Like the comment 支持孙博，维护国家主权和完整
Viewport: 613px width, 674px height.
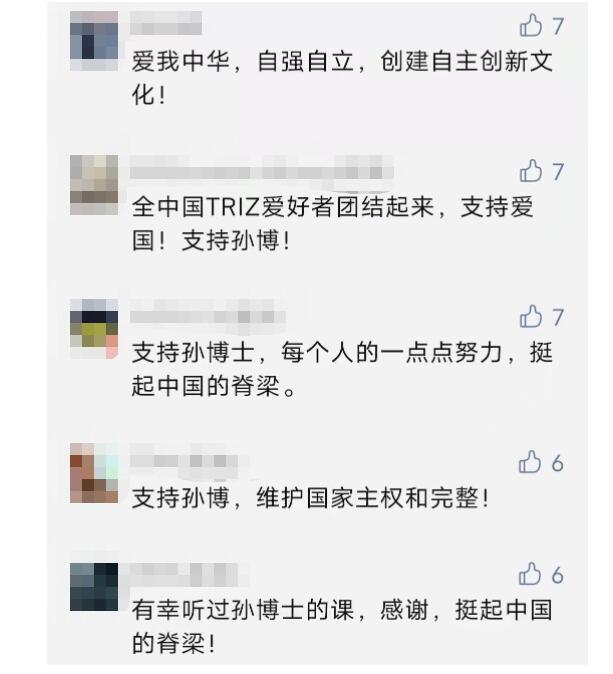pos(530,463)
